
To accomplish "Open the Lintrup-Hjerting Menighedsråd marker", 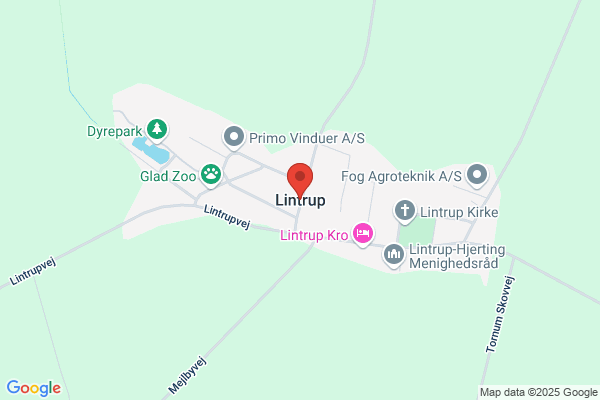I will (394, 256).
